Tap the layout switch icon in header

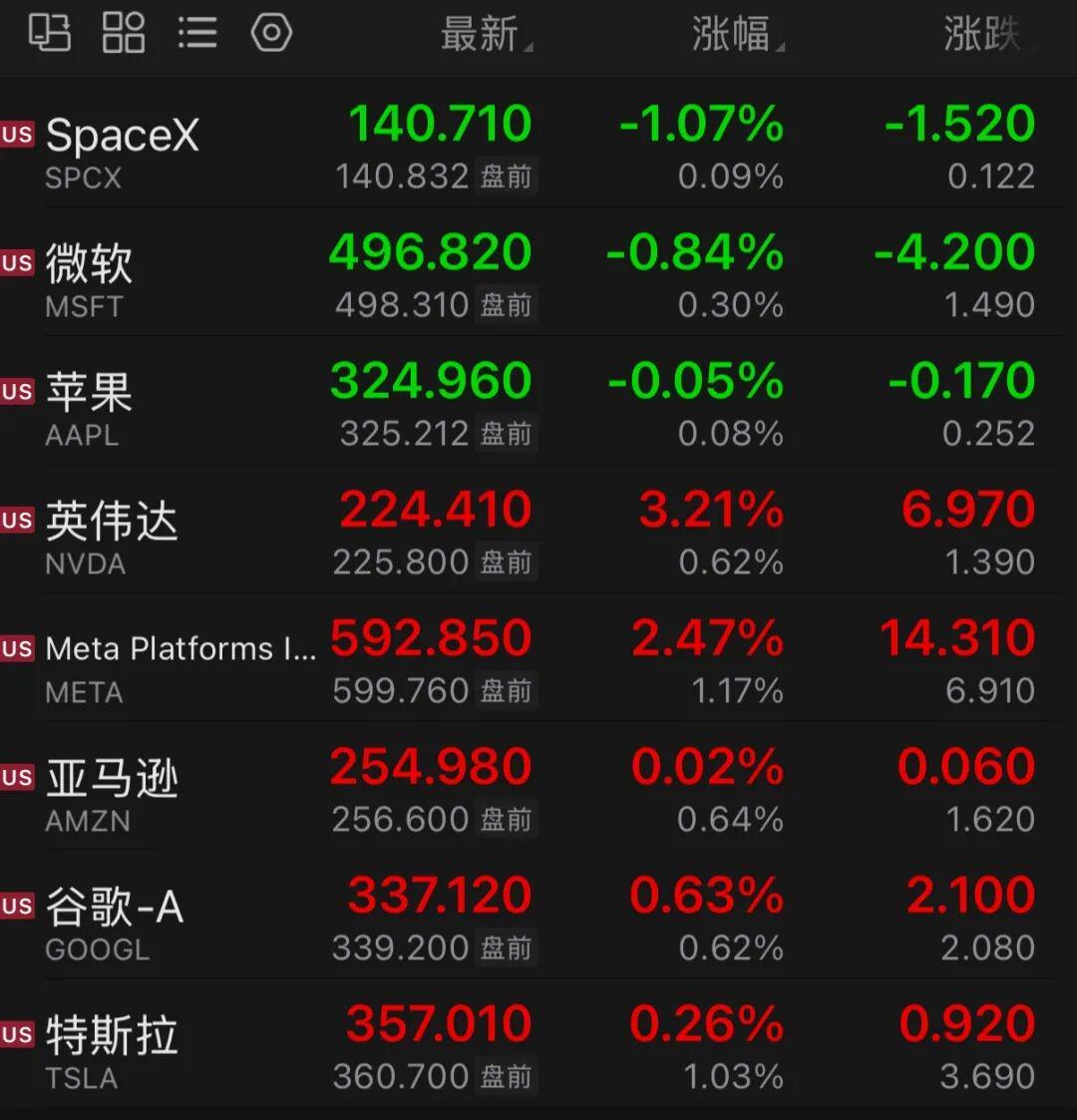[49, 33]
